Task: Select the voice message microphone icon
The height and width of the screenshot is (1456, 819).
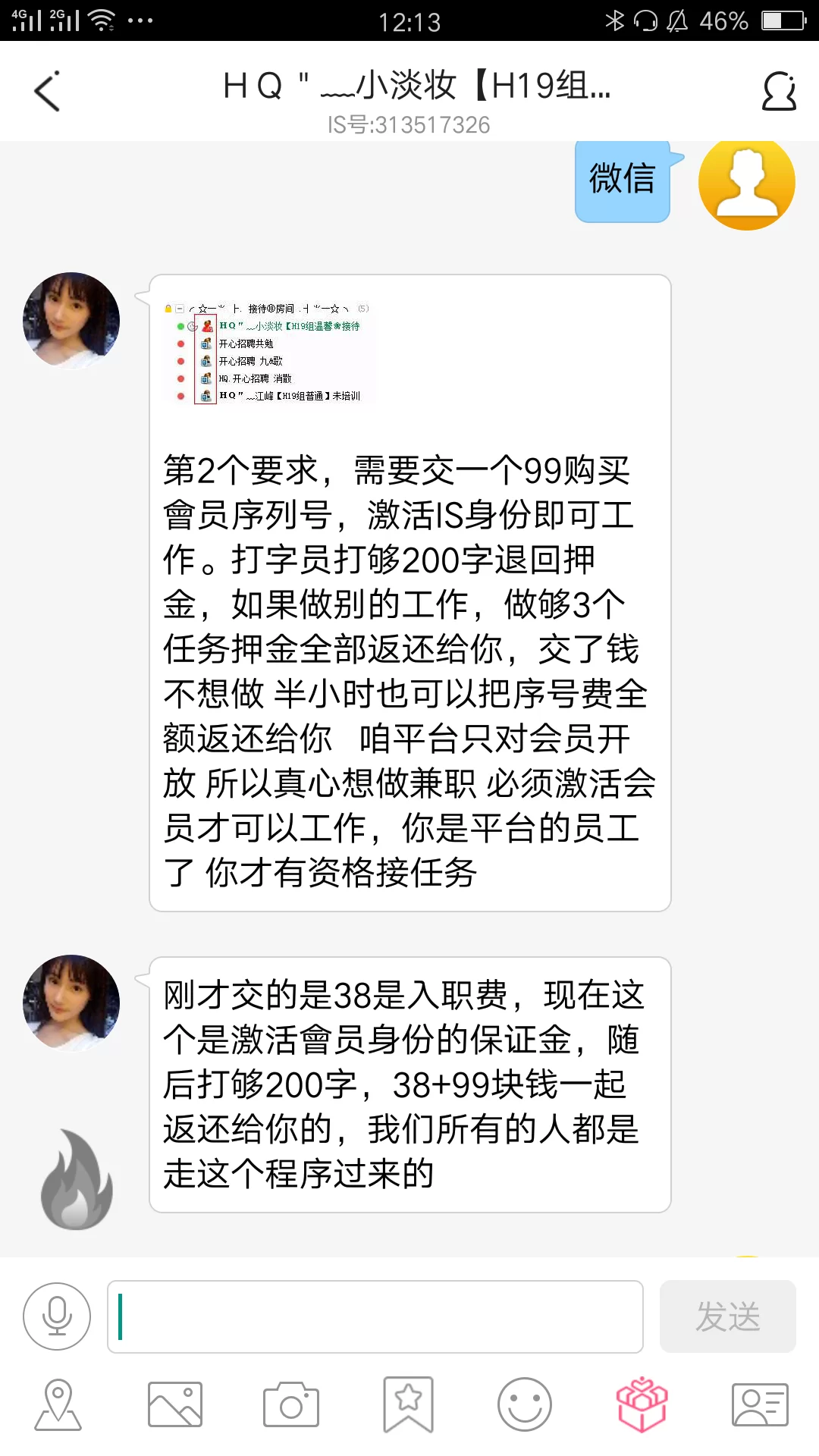Action: (57, 1316)
